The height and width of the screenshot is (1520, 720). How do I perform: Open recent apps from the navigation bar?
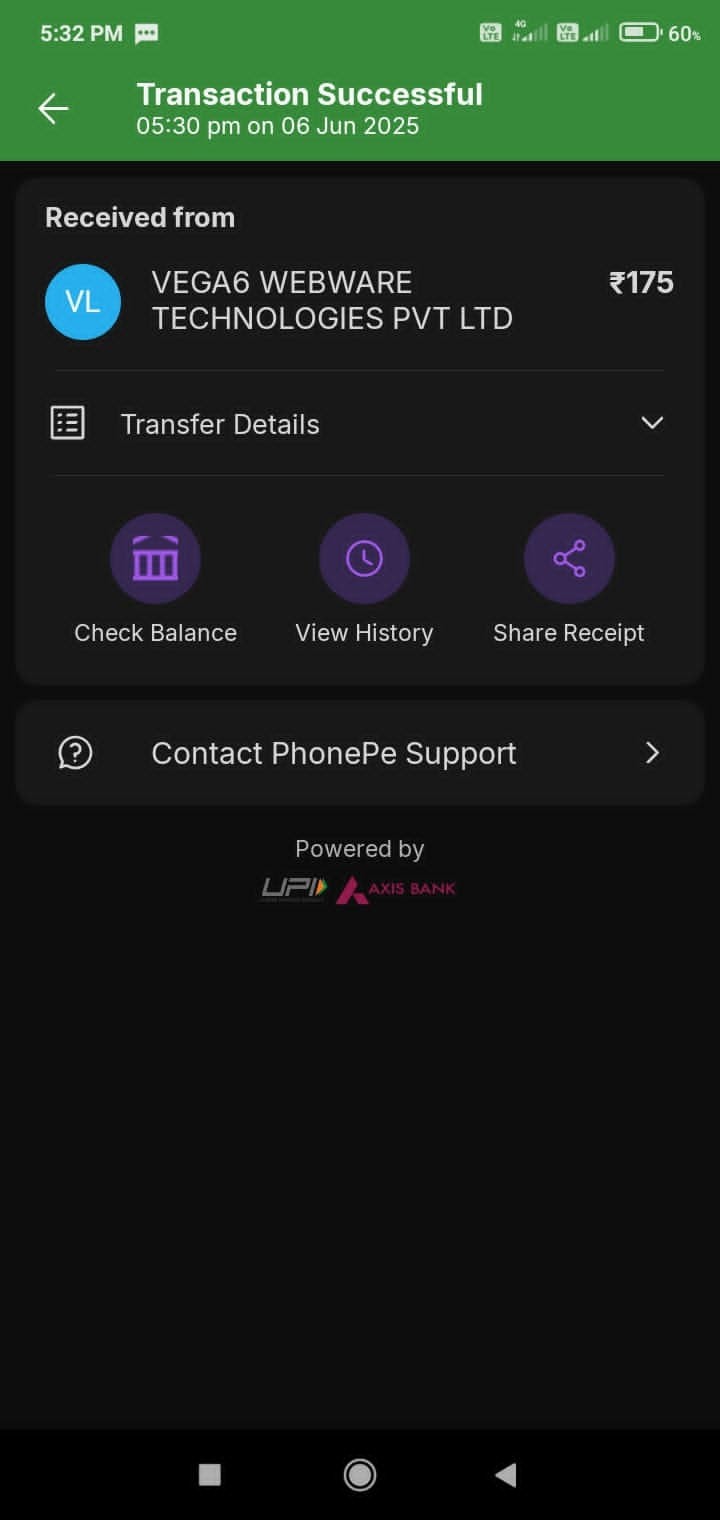click(x=209, y=1474)
